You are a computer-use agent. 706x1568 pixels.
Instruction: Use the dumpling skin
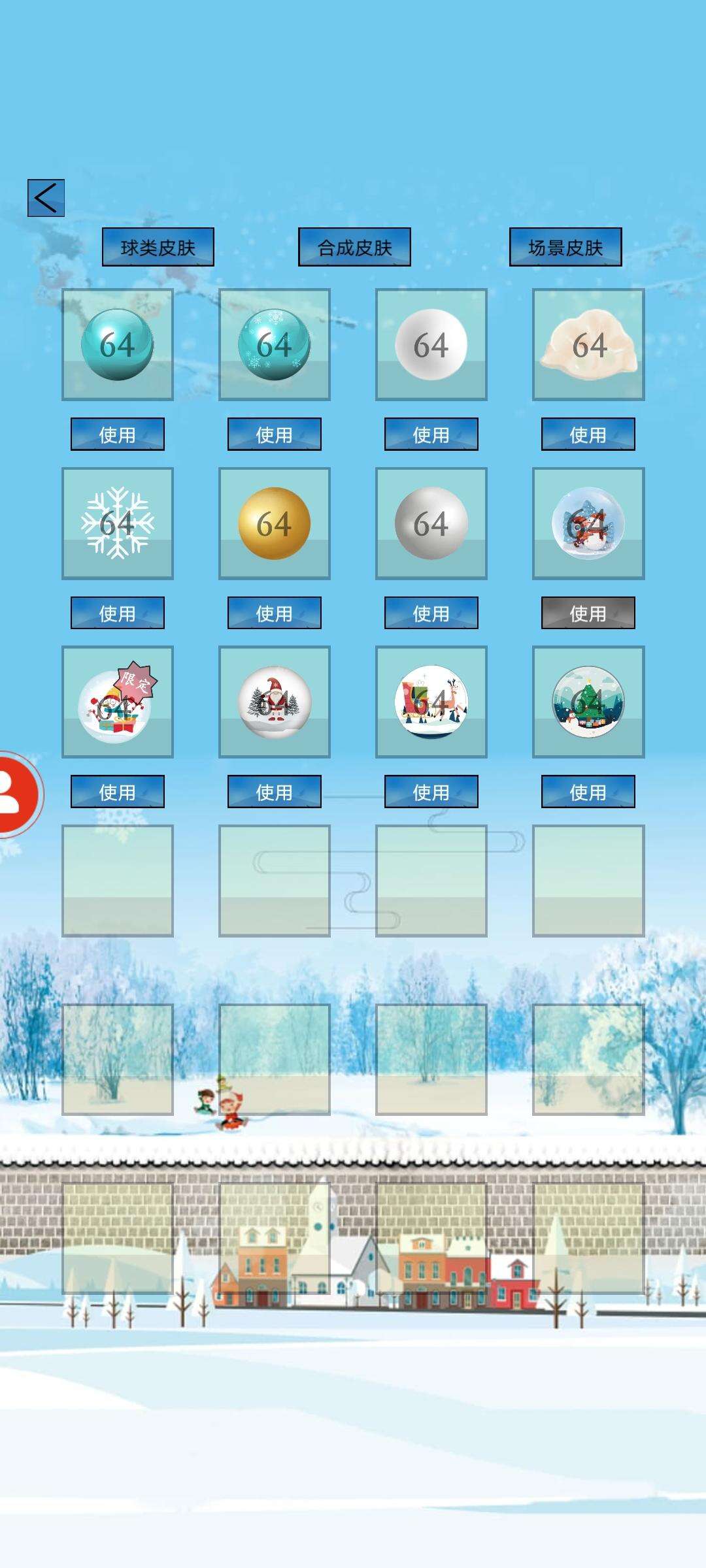tap(588, 434)
